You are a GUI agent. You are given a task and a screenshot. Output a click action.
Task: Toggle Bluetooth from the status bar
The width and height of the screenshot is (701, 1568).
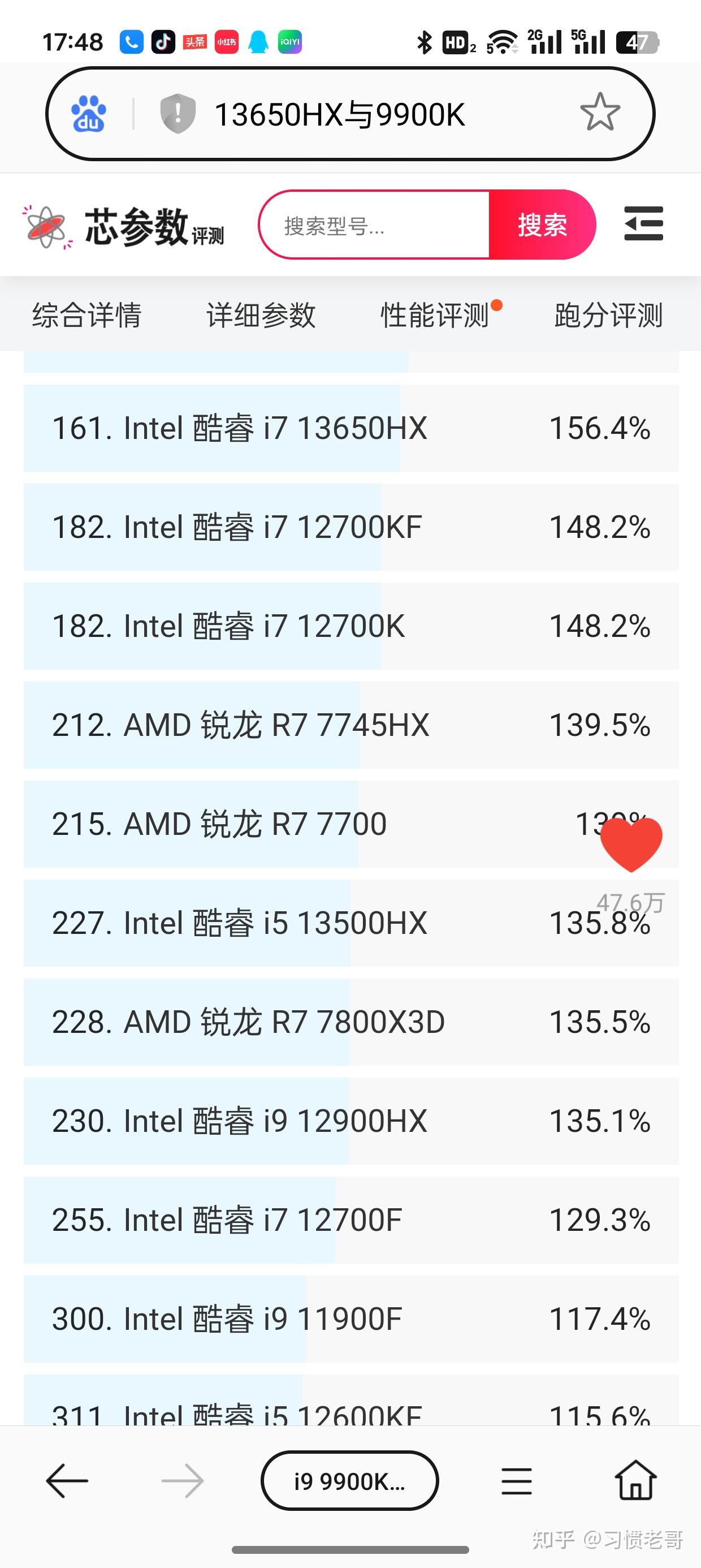pyautogui.click(x=424, y=40)
